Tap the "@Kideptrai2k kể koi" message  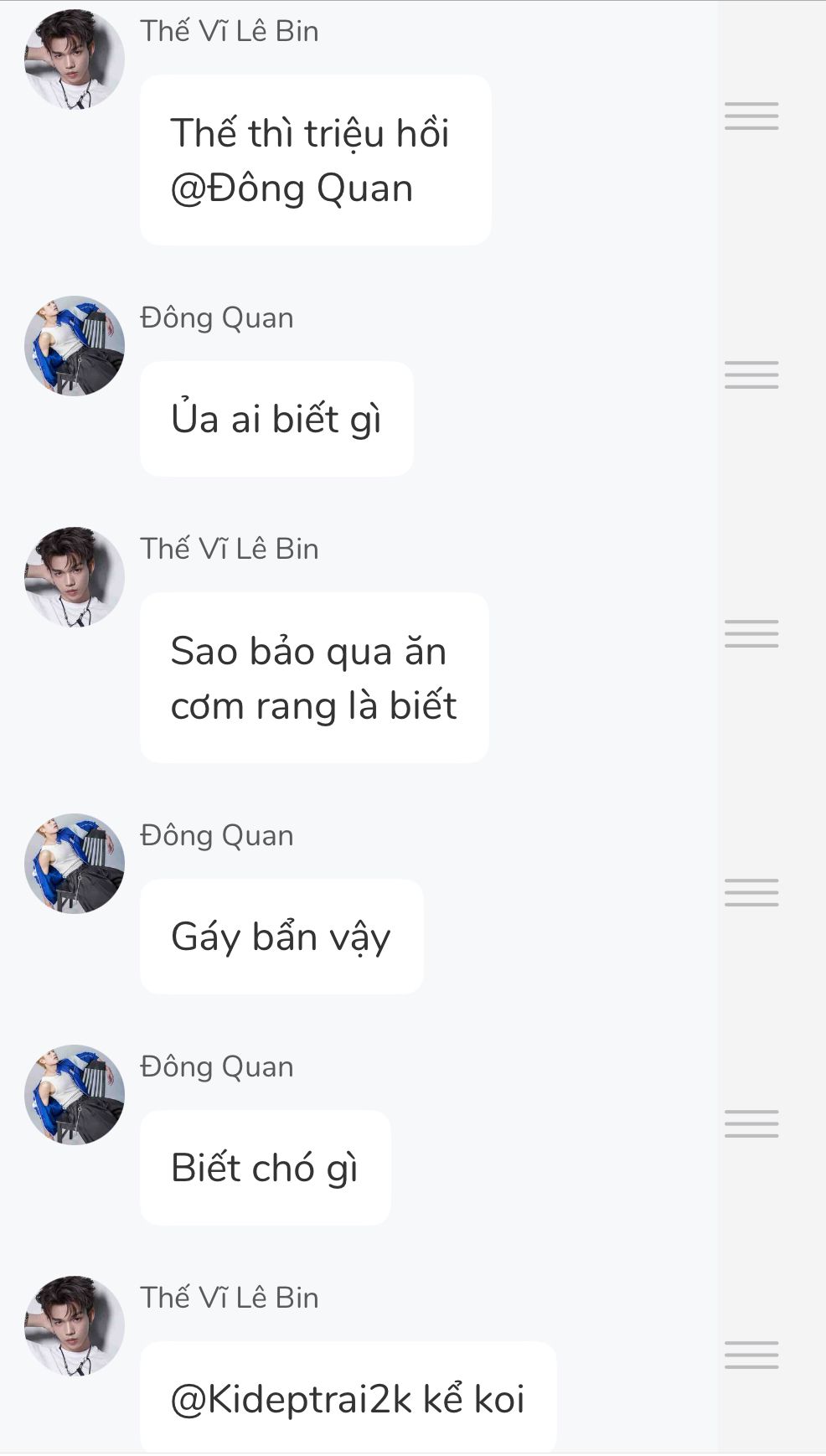click(348, 1397)
